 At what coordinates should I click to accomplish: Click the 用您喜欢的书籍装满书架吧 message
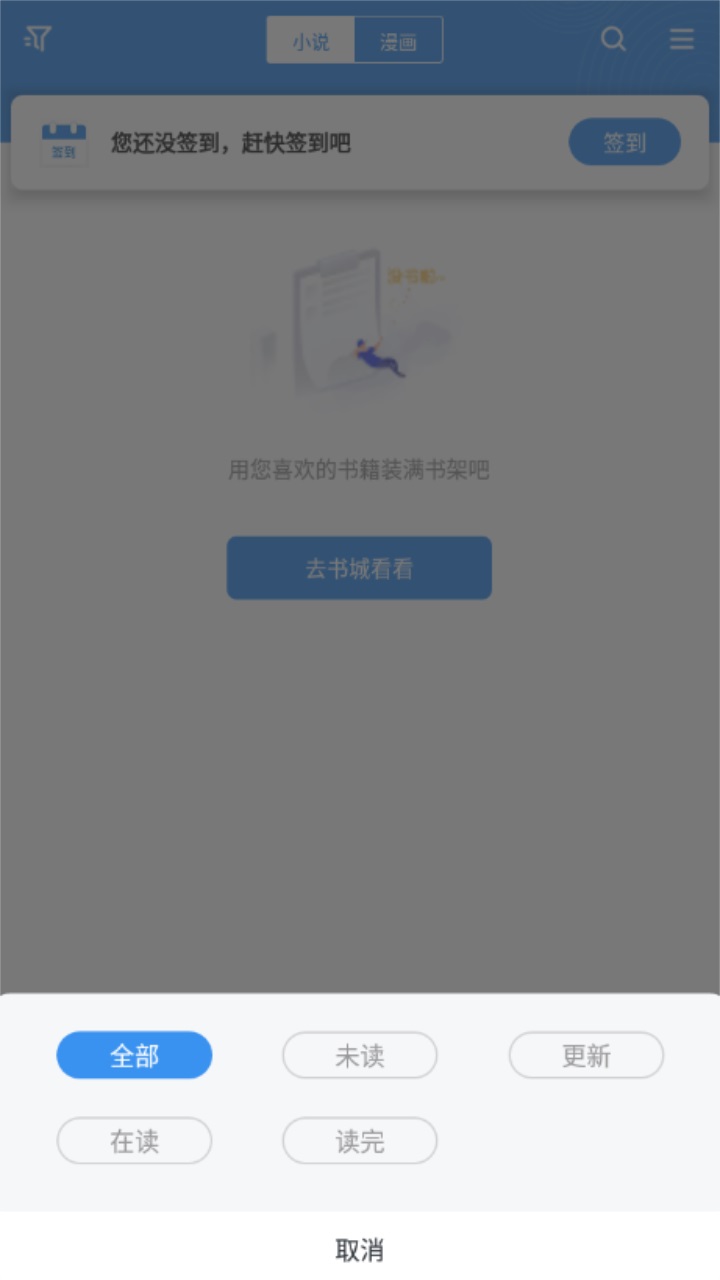click(360, 471)
